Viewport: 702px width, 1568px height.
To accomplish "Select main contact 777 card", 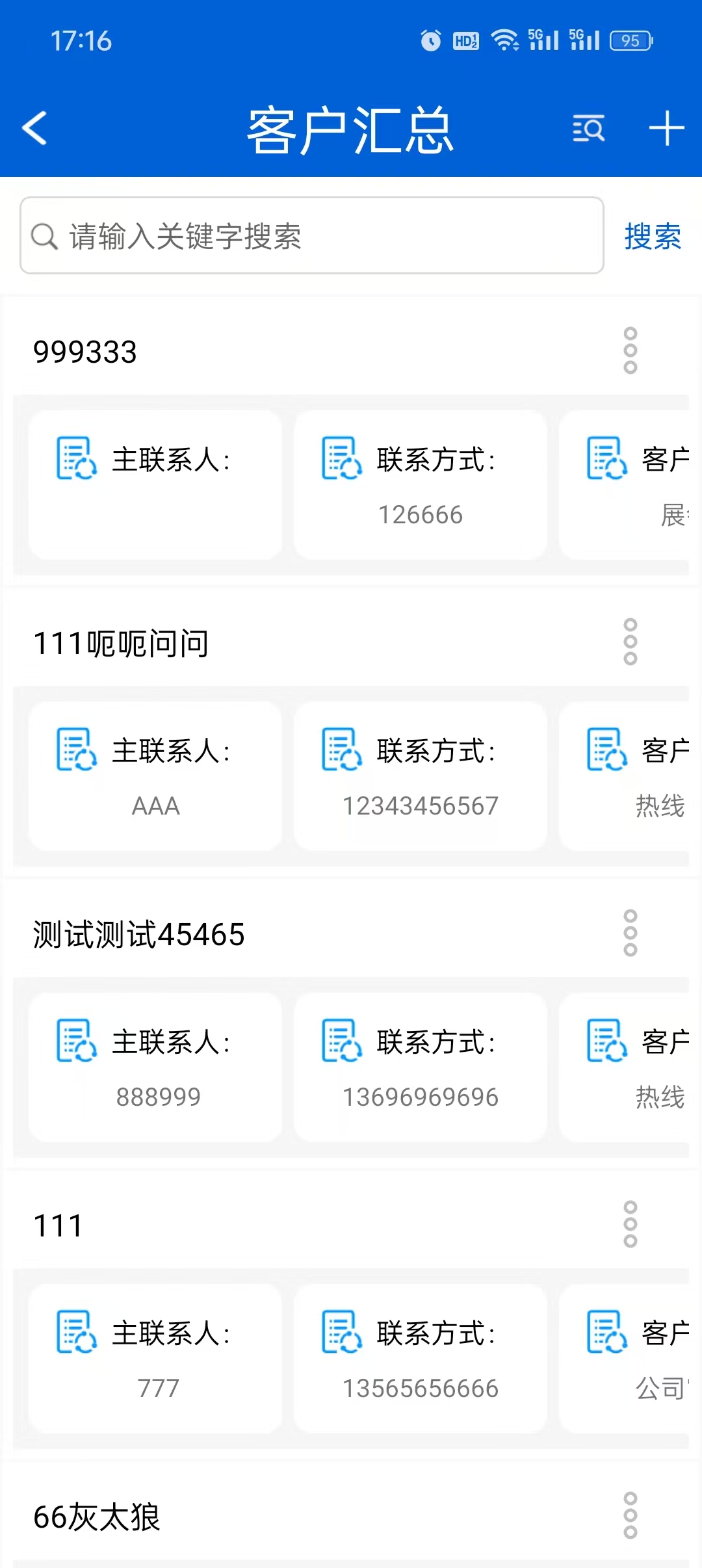I will click(x=155, y=1359).
